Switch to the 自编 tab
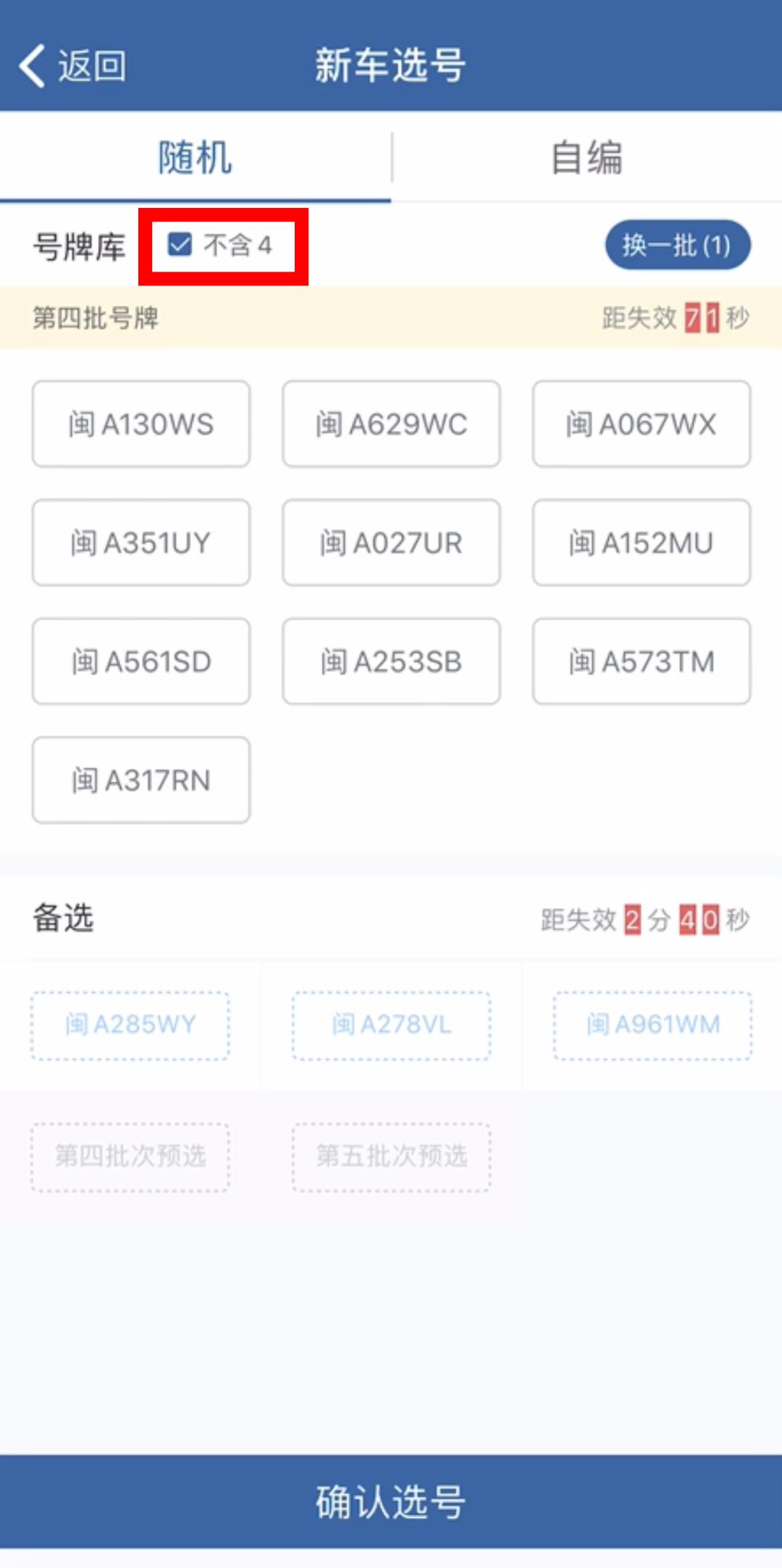 pyautogui.click(x=586, y=159)
